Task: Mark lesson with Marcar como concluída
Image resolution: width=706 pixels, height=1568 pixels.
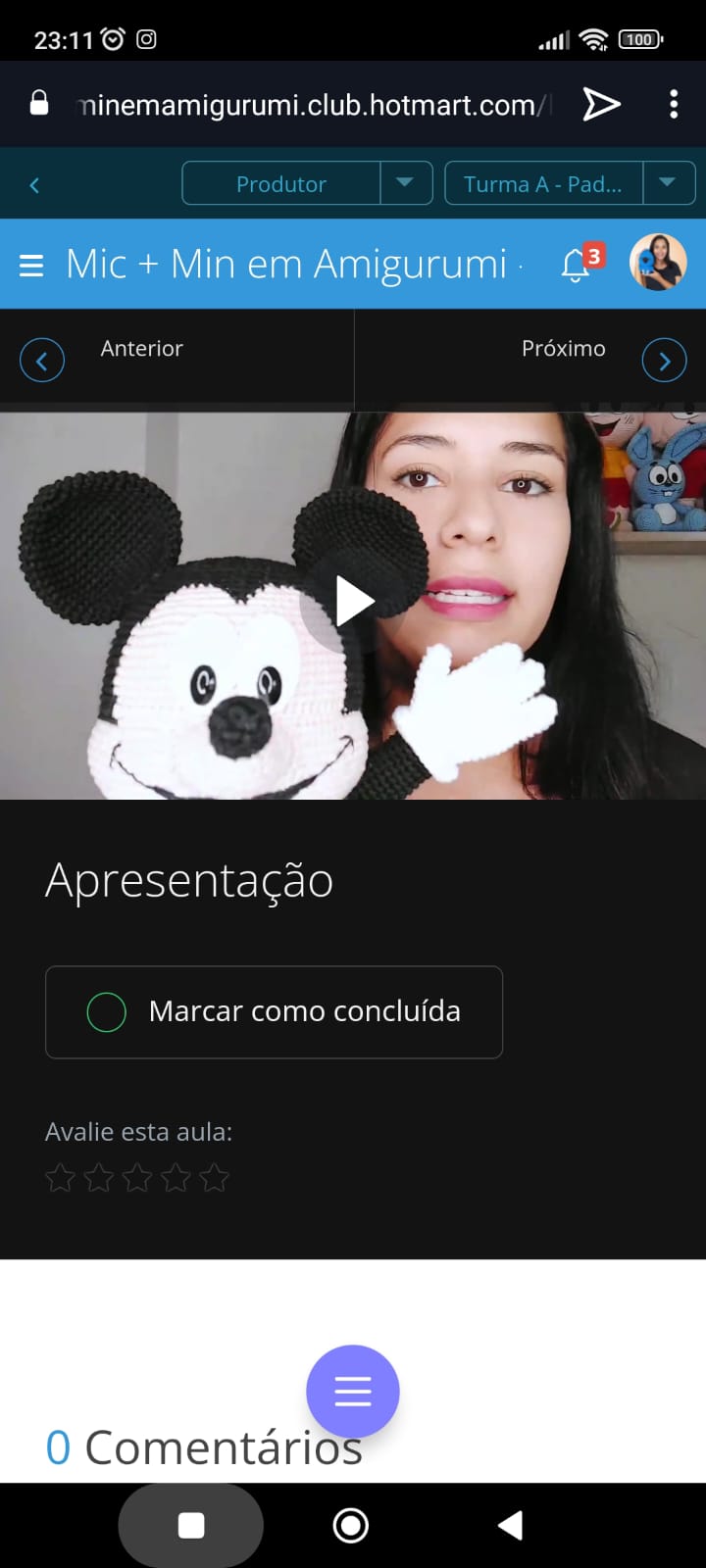Action: click(274, 1011)
